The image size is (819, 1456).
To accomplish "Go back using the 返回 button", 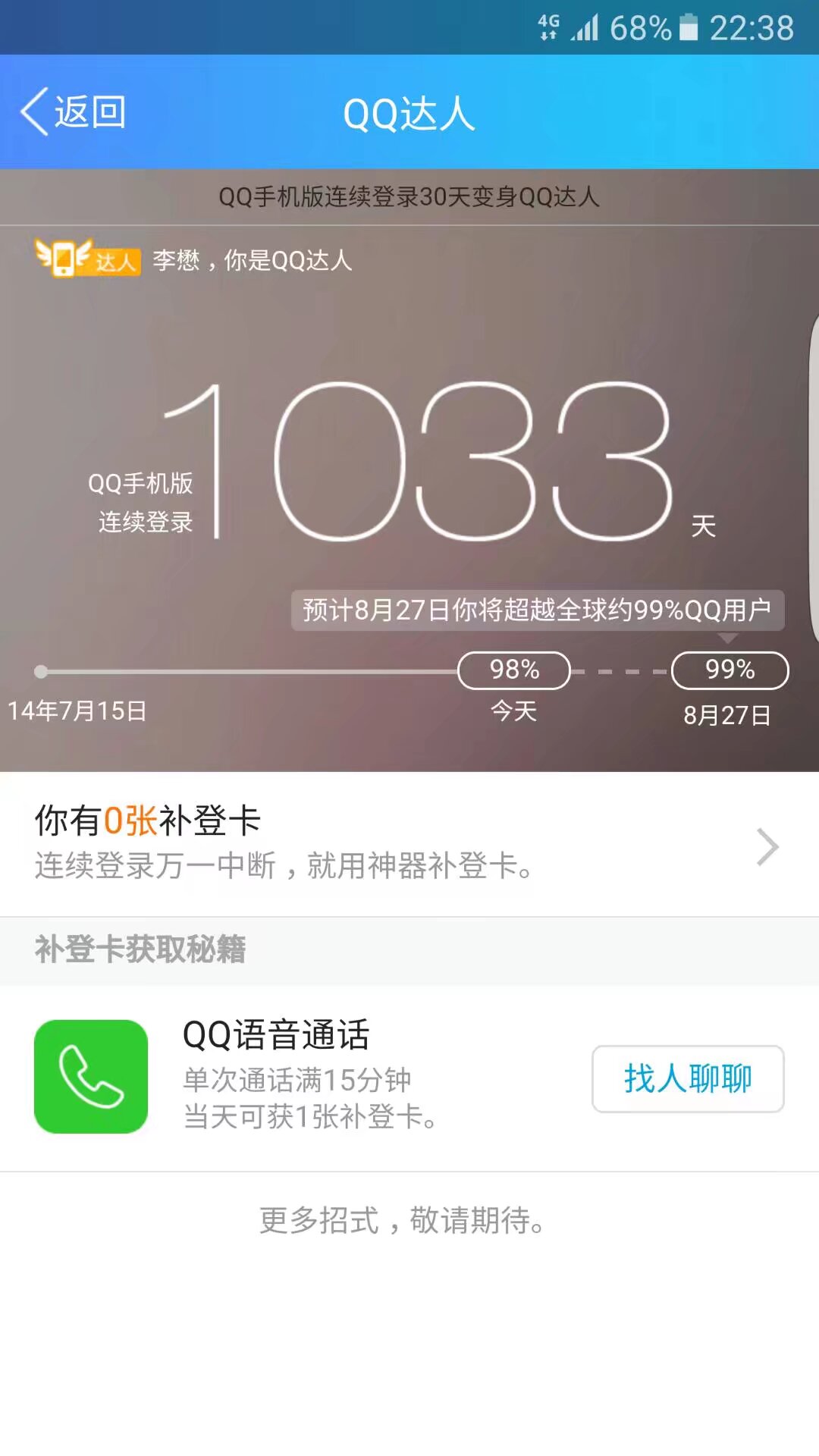I will click(x=74, y=112).
